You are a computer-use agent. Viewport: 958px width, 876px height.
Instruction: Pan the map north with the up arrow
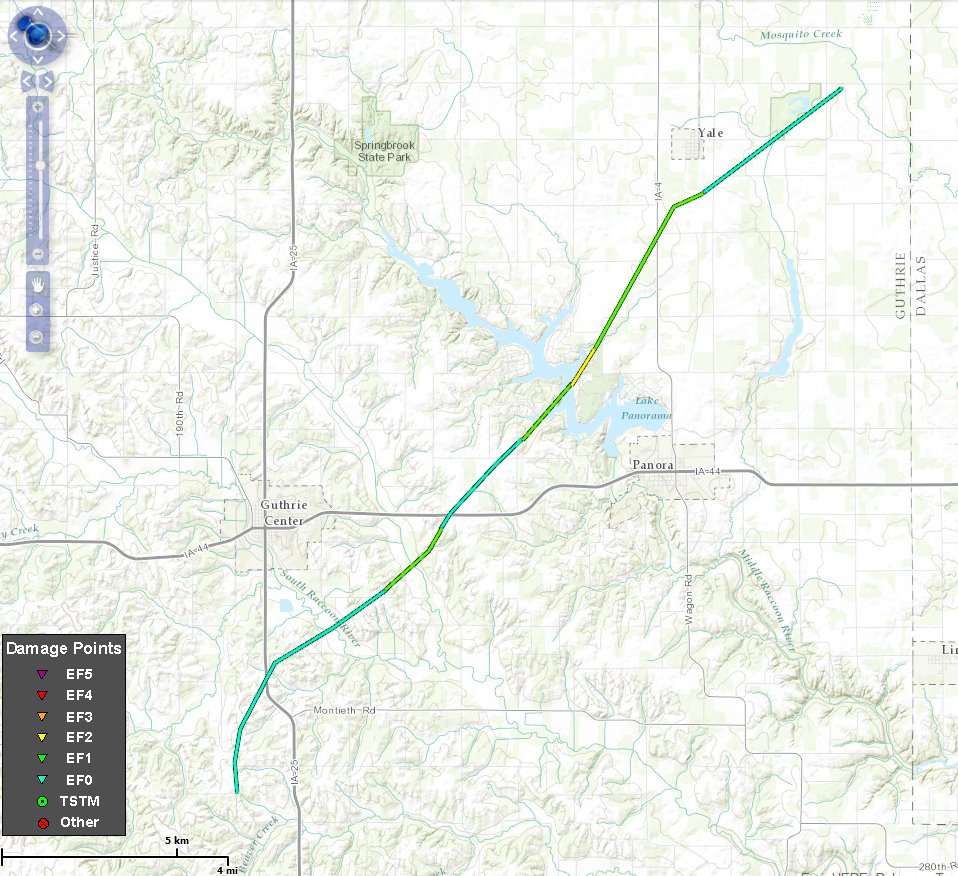37,13
